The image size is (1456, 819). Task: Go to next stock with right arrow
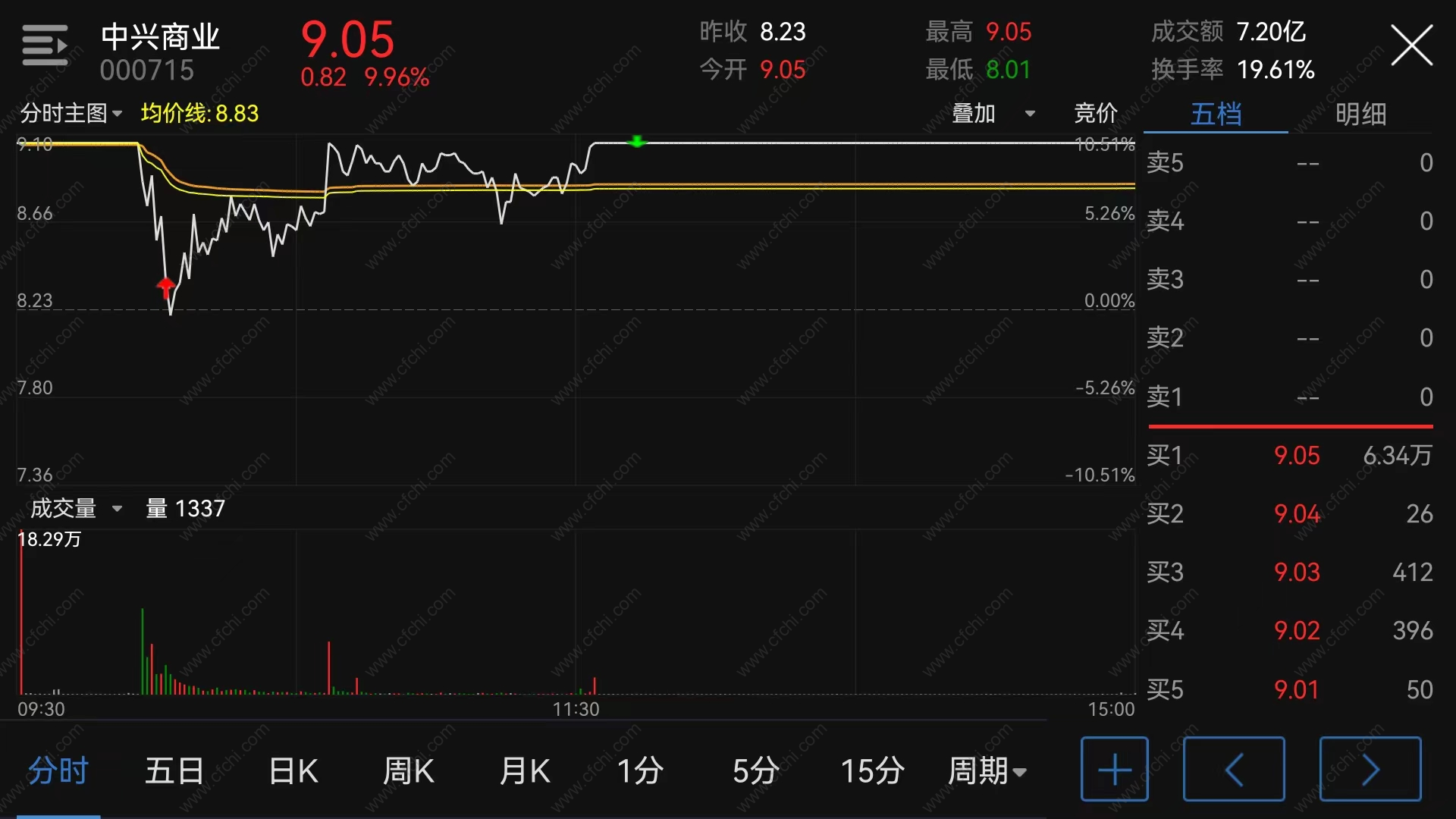(1370, 769)
